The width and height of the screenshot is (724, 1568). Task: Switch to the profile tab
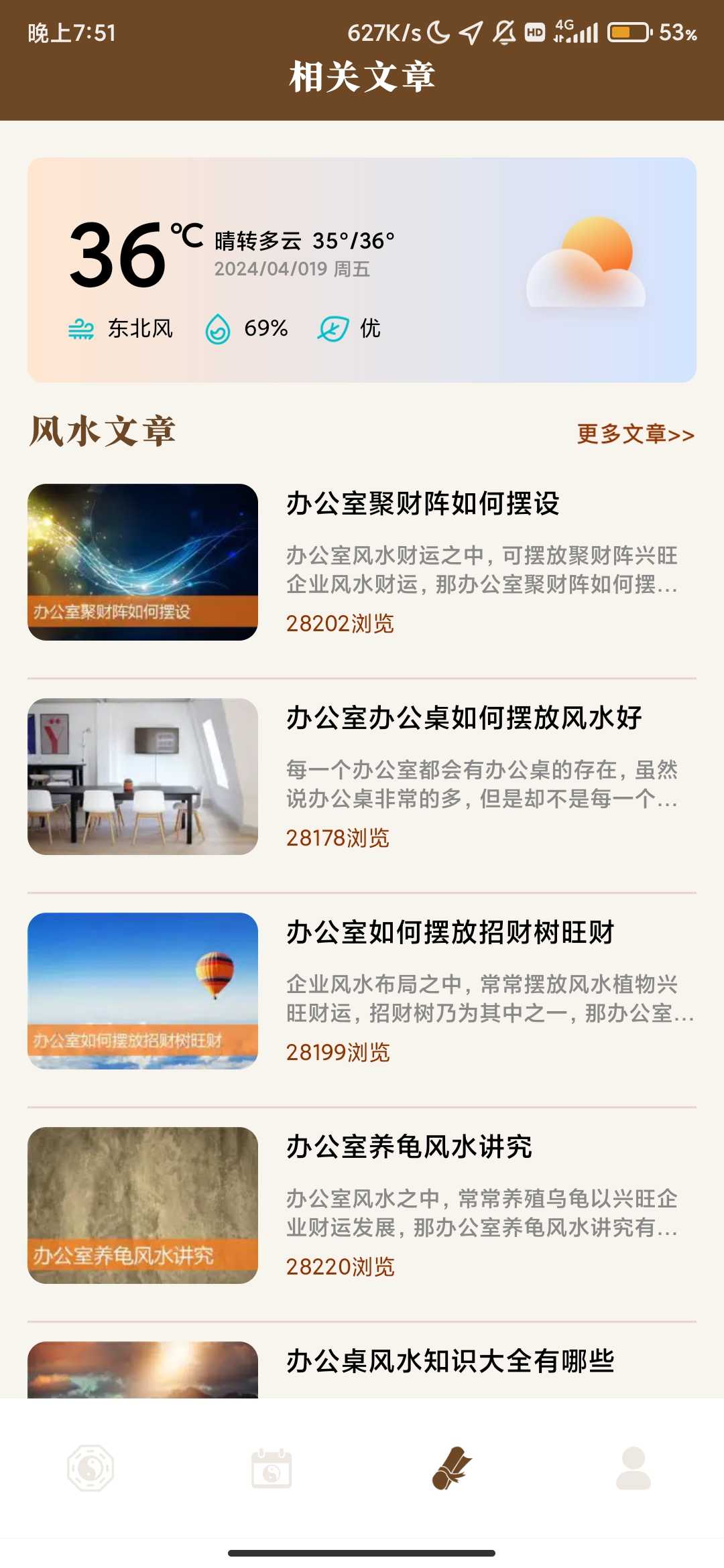pyautogui.click(x=633, y=1469)
